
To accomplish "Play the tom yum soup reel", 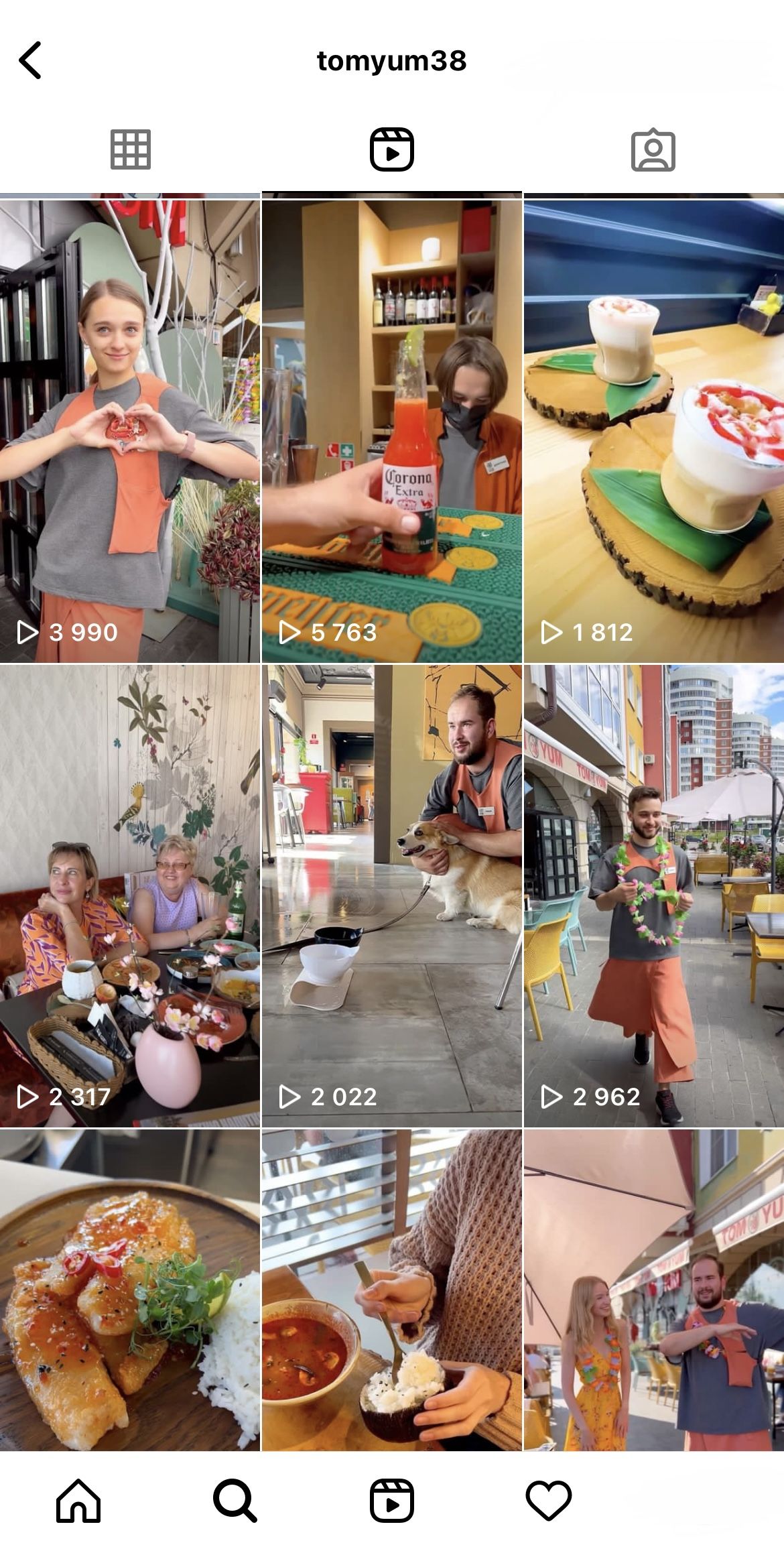I will [x=392, y=1290].
